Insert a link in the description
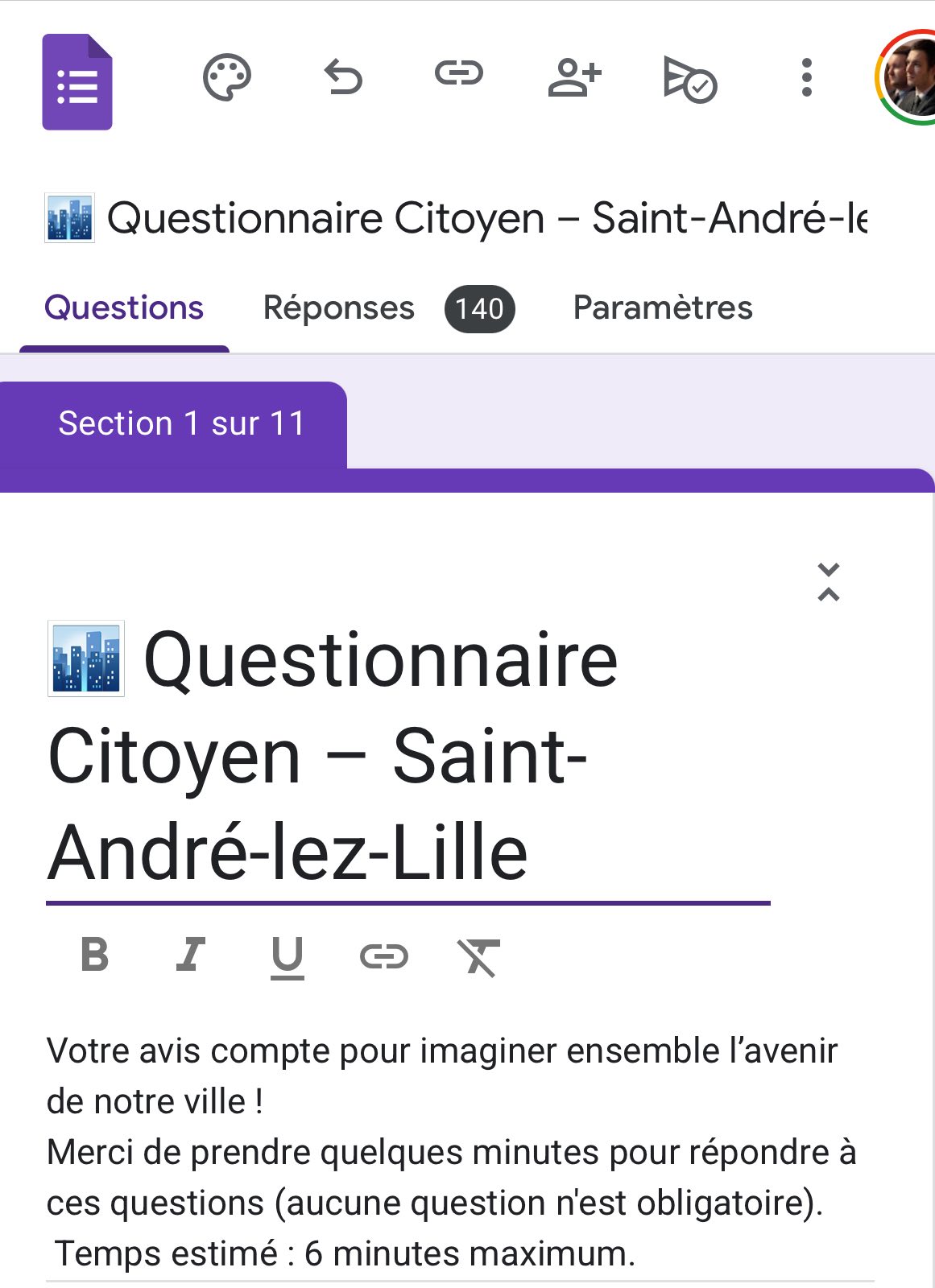935x1288 pixels. click(383, 957)
